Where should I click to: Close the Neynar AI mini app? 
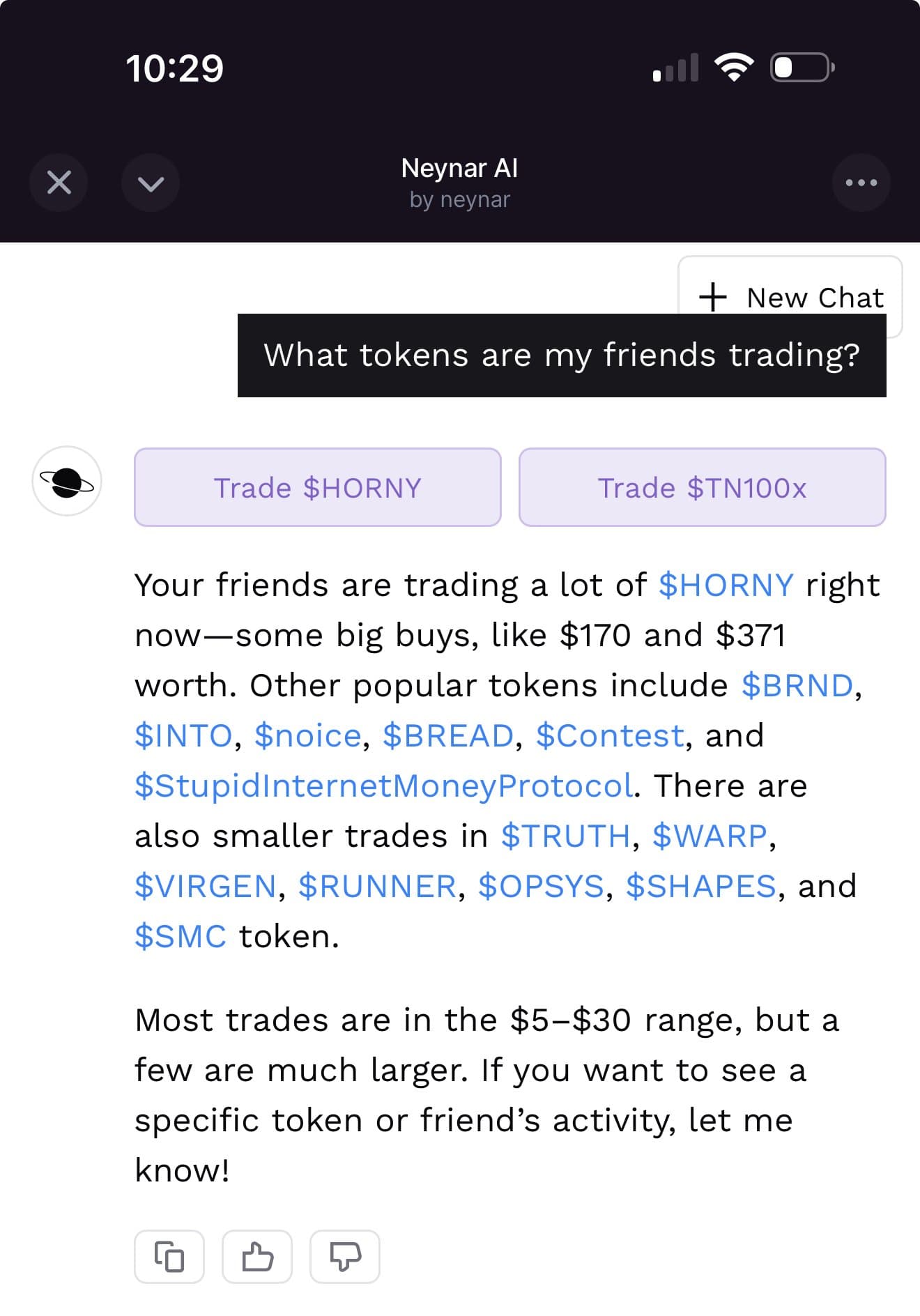(59, 183)
